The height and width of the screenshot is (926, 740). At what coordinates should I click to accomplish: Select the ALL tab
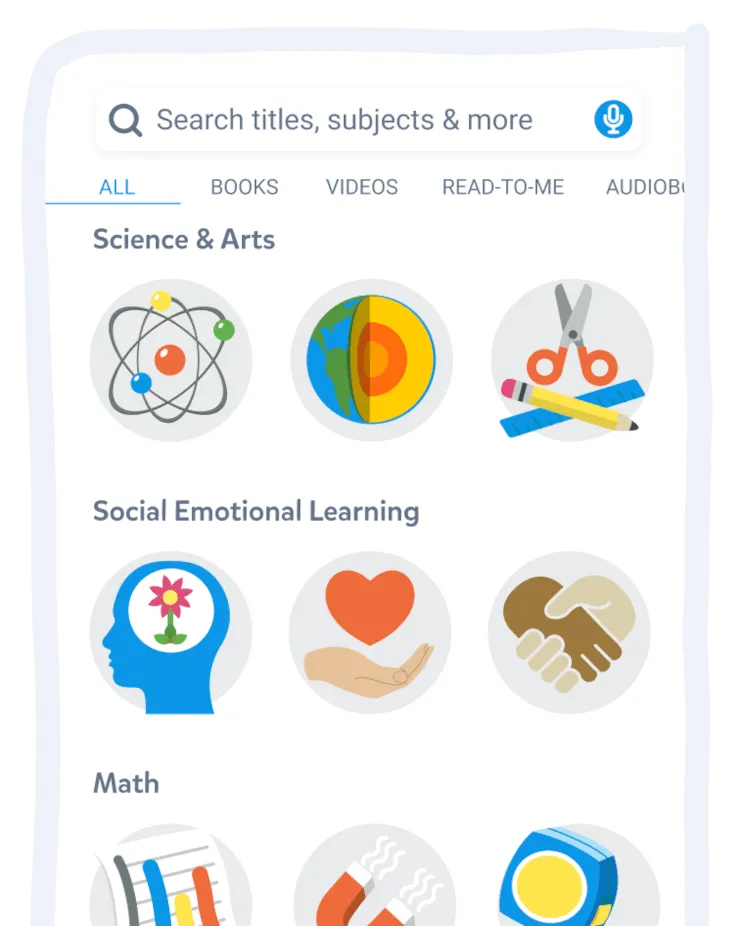click(117, 187)
